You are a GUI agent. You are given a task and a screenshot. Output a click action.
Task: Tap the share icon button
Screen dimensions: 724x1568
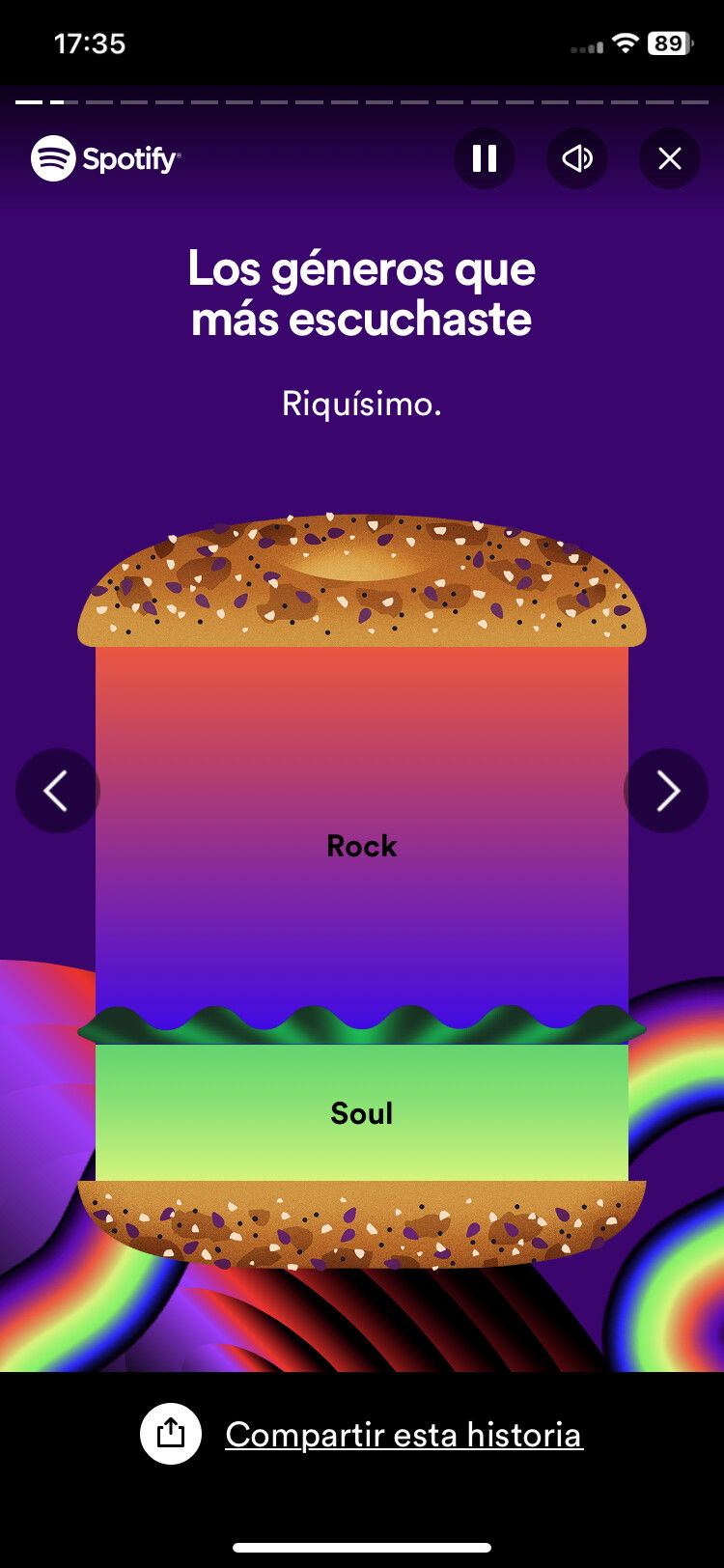pyautogui.click(x=171, y=1434)
